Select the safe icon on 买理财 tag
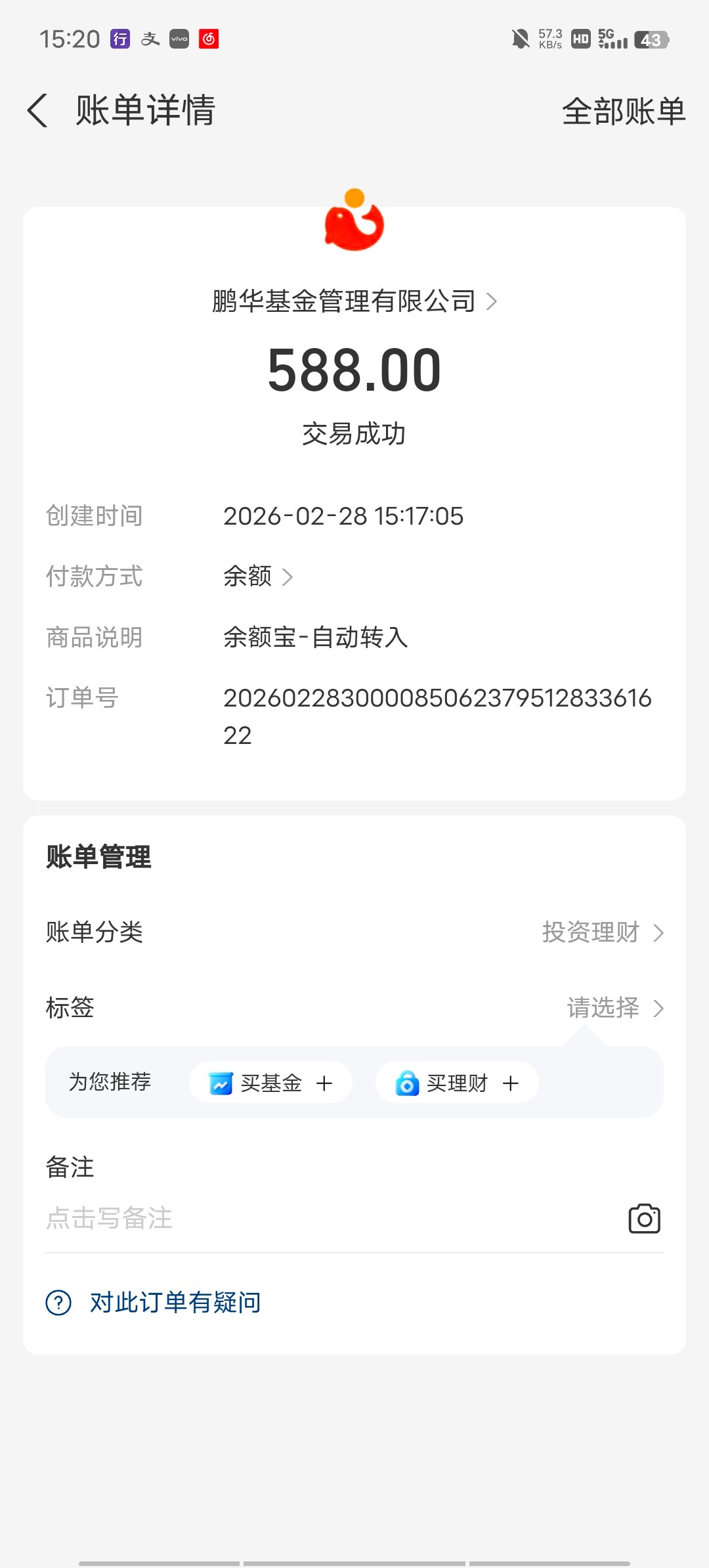 406,1082
